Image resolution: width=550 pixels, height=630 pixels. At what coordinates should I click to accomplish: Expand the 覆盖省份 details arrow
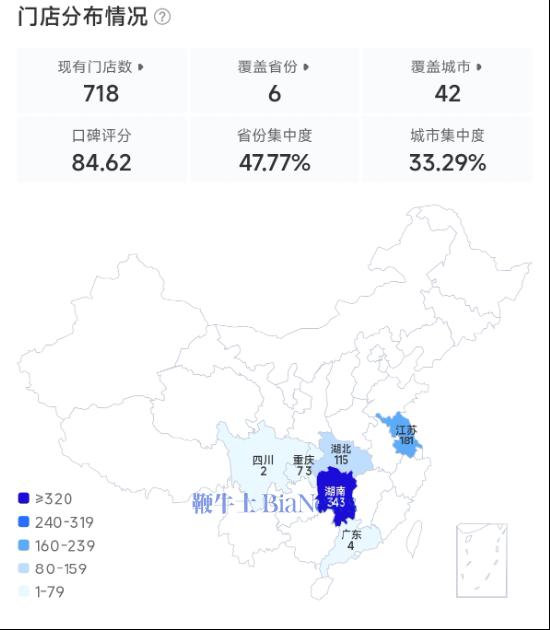pos(306,67)
